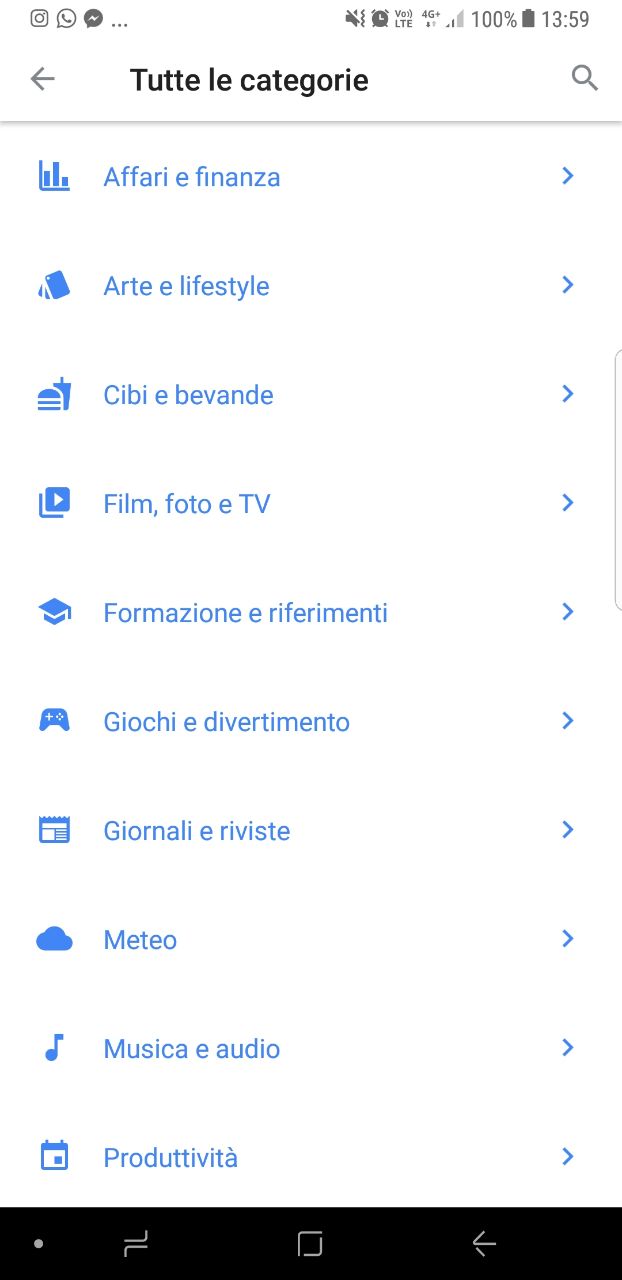The width and height of the screenshot is (622, 1280).
Task: Select the Produttività category
Action: click(x=311, y=1157)
